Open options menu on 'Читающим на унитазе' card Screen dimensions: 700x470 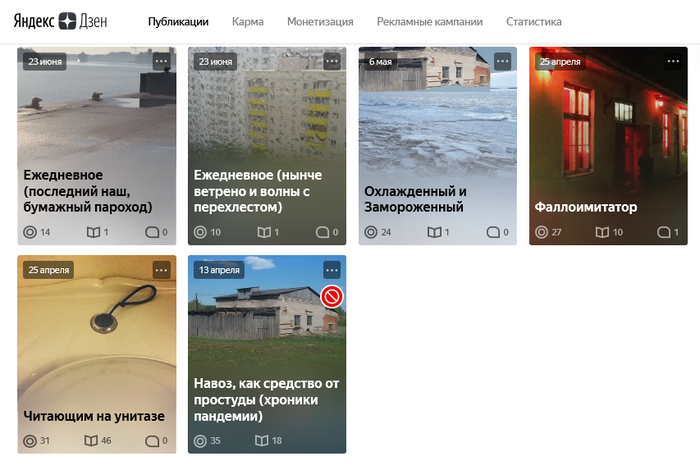[162, 270]
